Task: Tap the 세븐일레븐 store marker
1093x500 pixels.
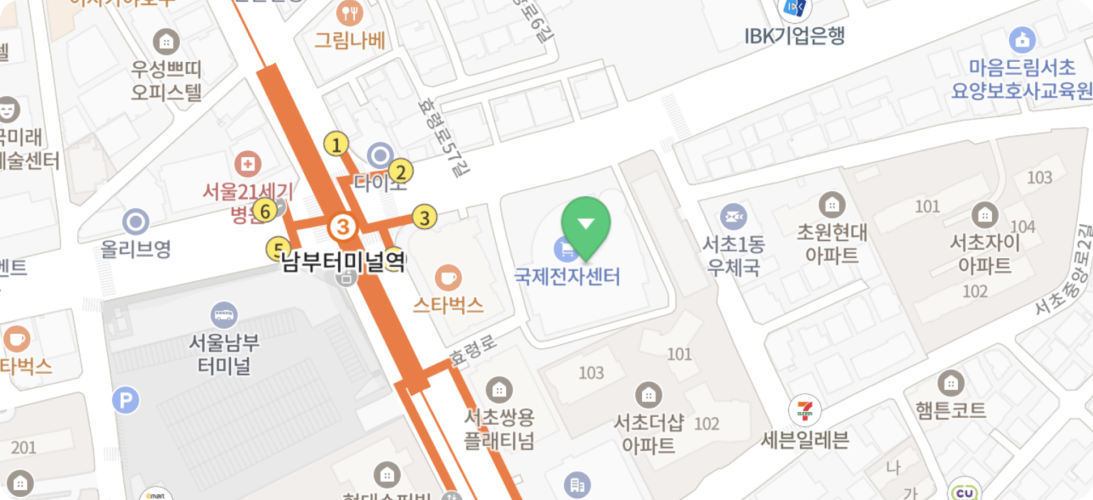Action: 804,410
